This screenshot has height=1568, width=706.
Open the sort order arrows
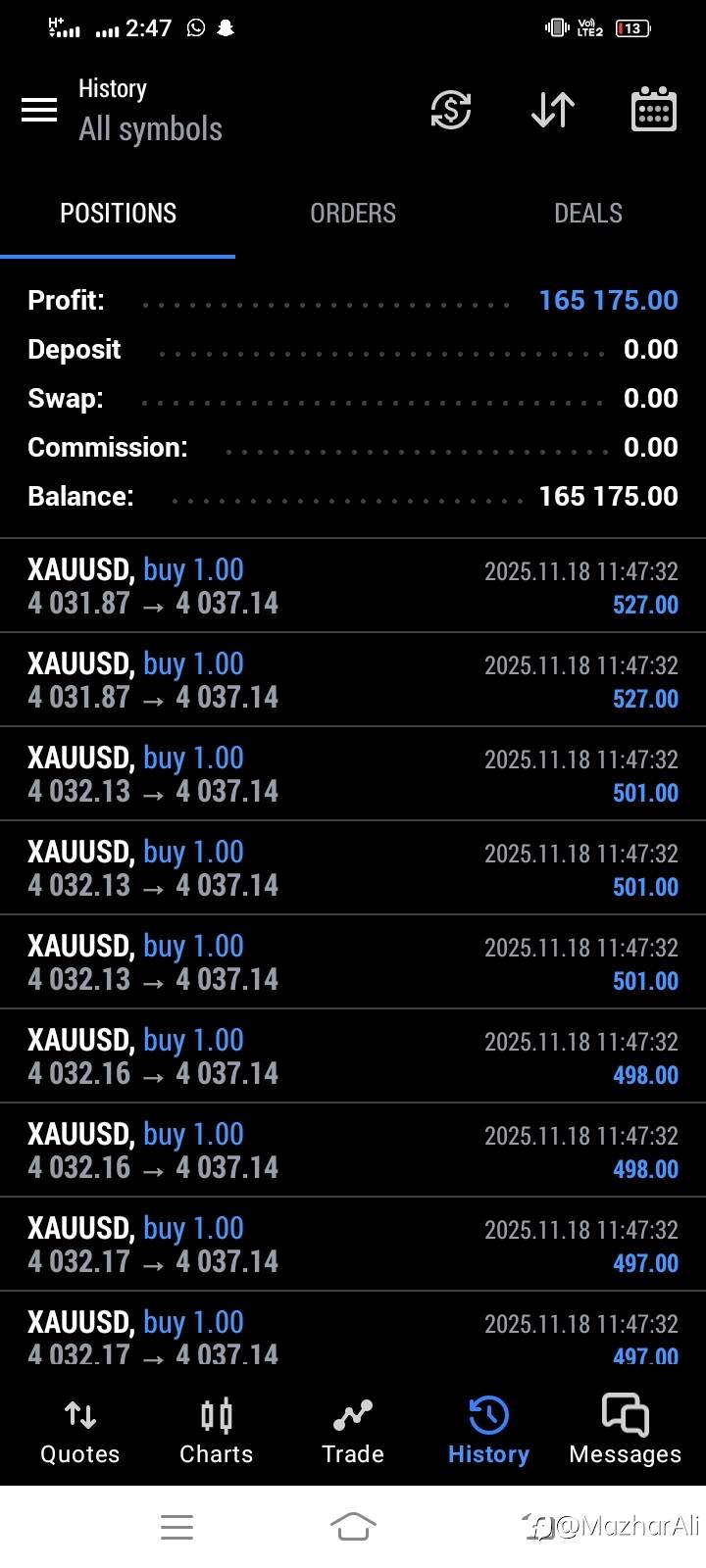pos(553,110)
